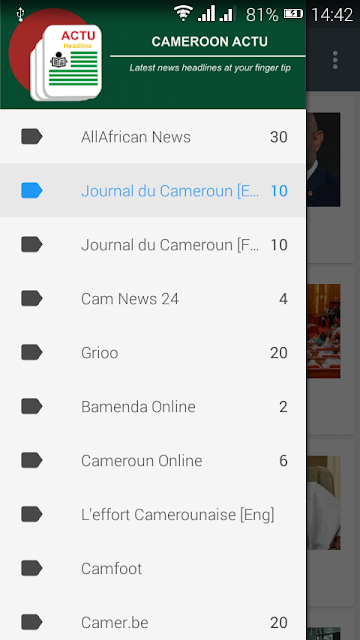Select Journal du Cameroun English feed
The image size is (360, 640).
[x=153, y=191]
